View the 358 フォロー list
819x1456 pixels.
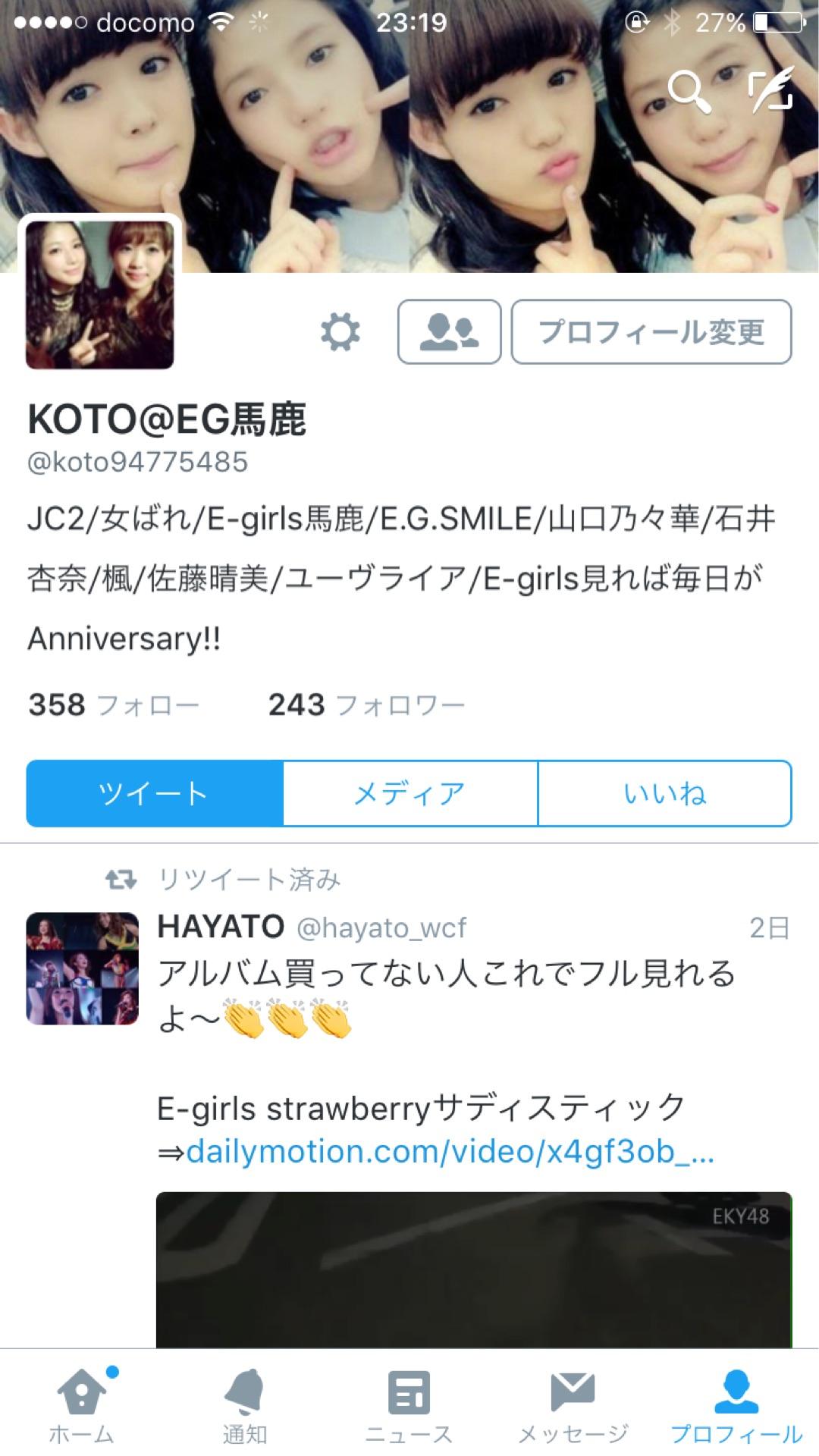click(x=114, y=705)
